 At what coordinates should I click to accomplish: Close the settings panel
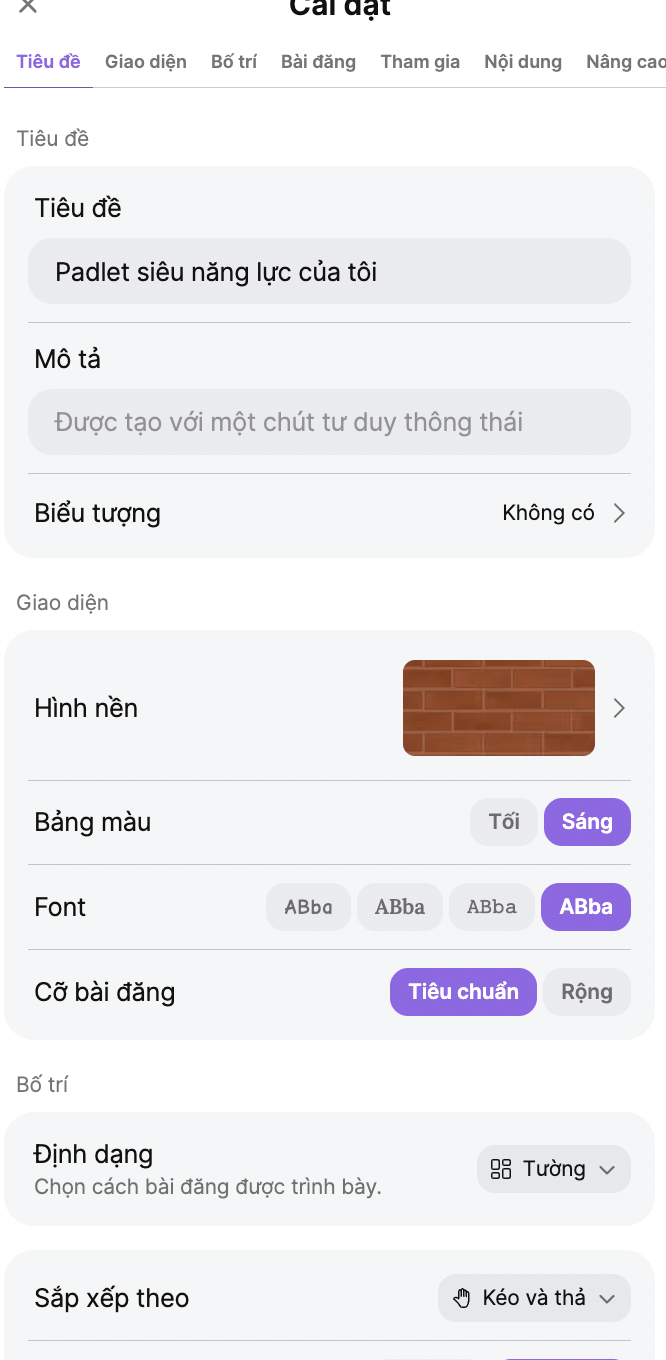[x=28, y=7]
